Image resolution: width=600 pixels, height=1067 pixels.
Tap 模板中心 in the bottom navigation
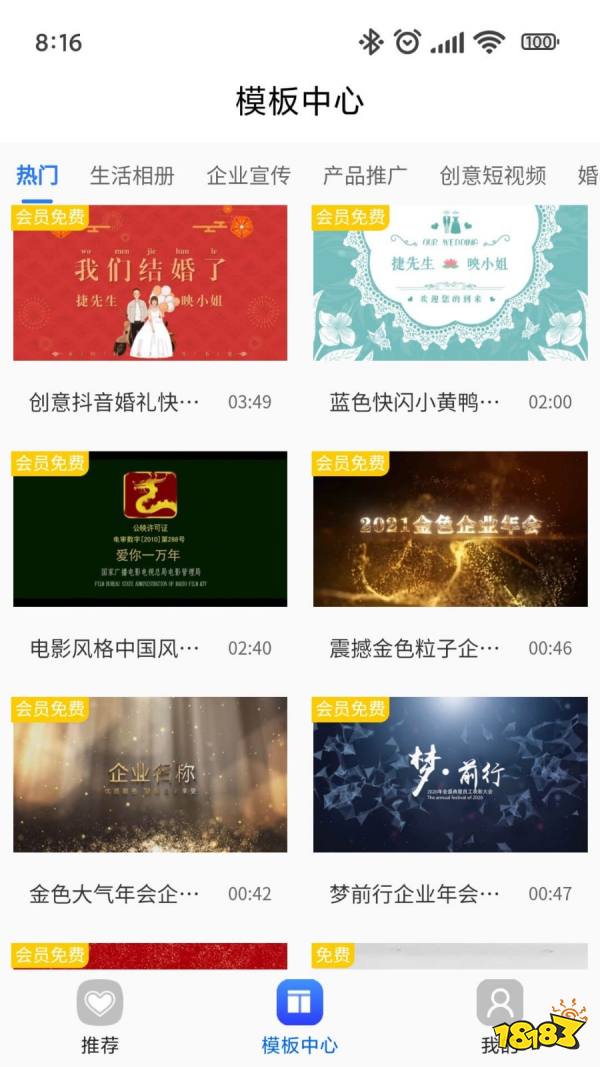click(x=300, y=1015)
